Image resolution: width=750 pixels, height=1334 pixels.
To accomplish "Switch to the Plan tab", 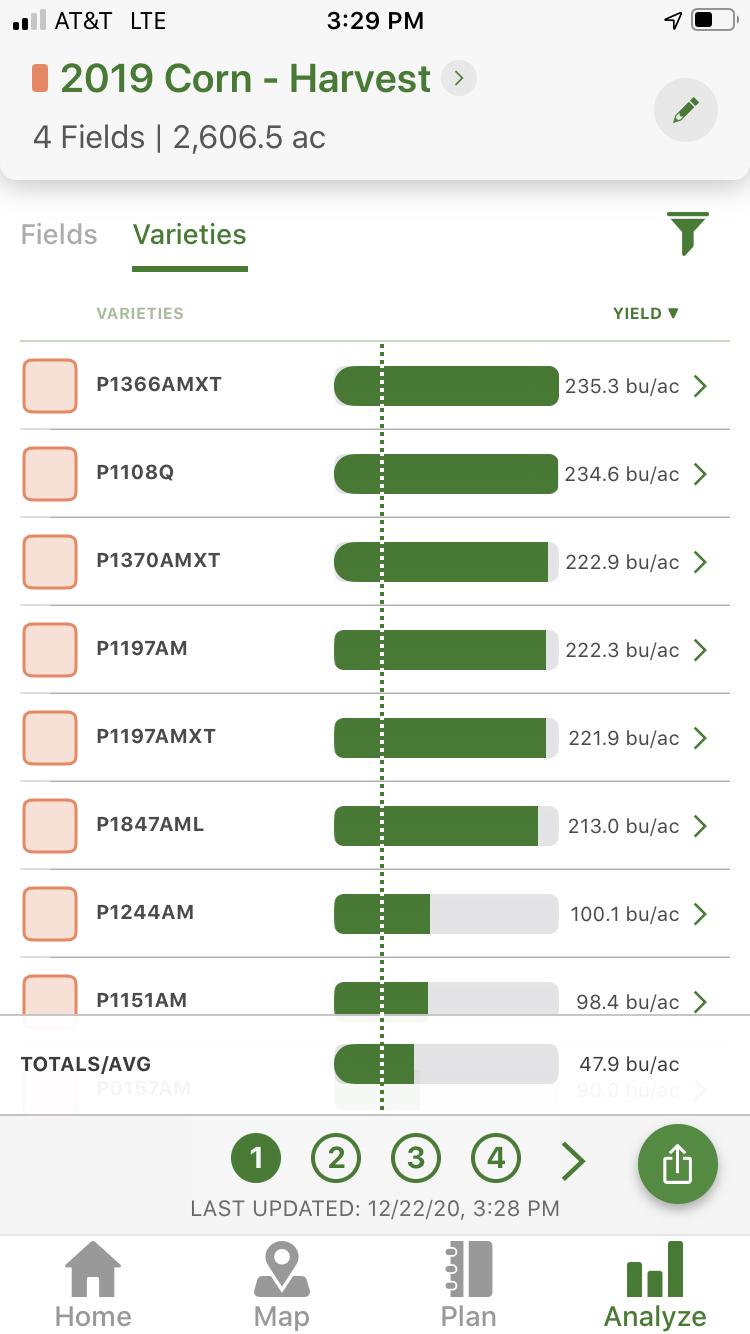I will coord(468,1285).
